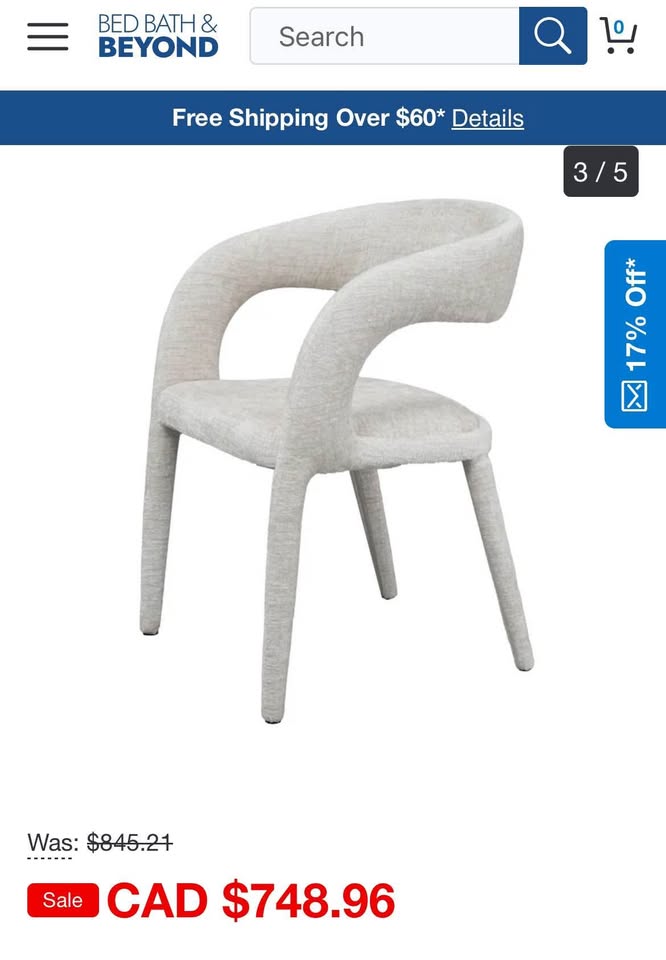Go to the Bed Bath & Beyond homepage
The height and width of the screenshot is (960, 666).
(x=157, y=36)
